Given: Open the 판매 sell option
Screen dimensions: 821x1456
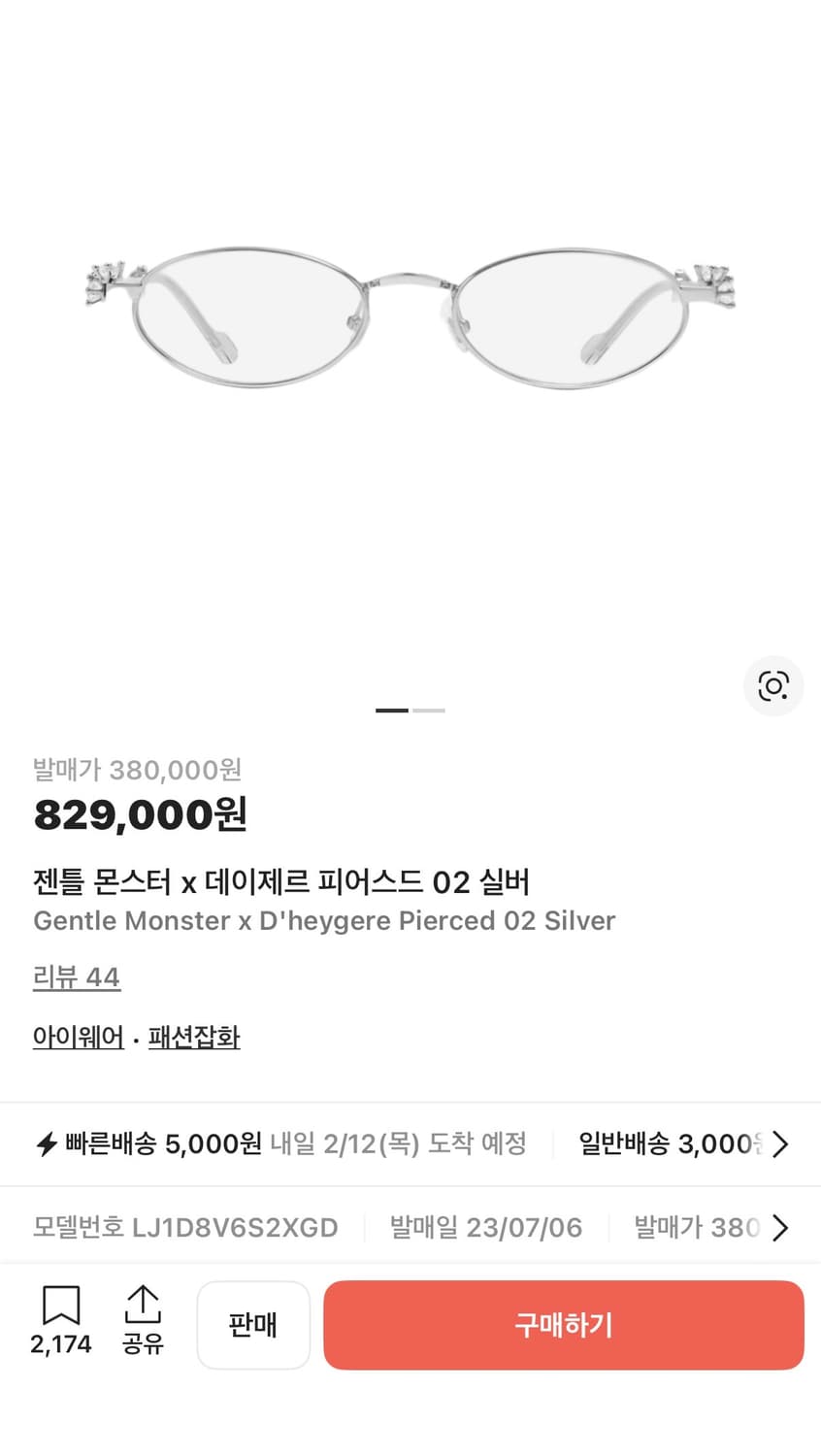Looking at the screenshot, I should (x=253, y=1325).
